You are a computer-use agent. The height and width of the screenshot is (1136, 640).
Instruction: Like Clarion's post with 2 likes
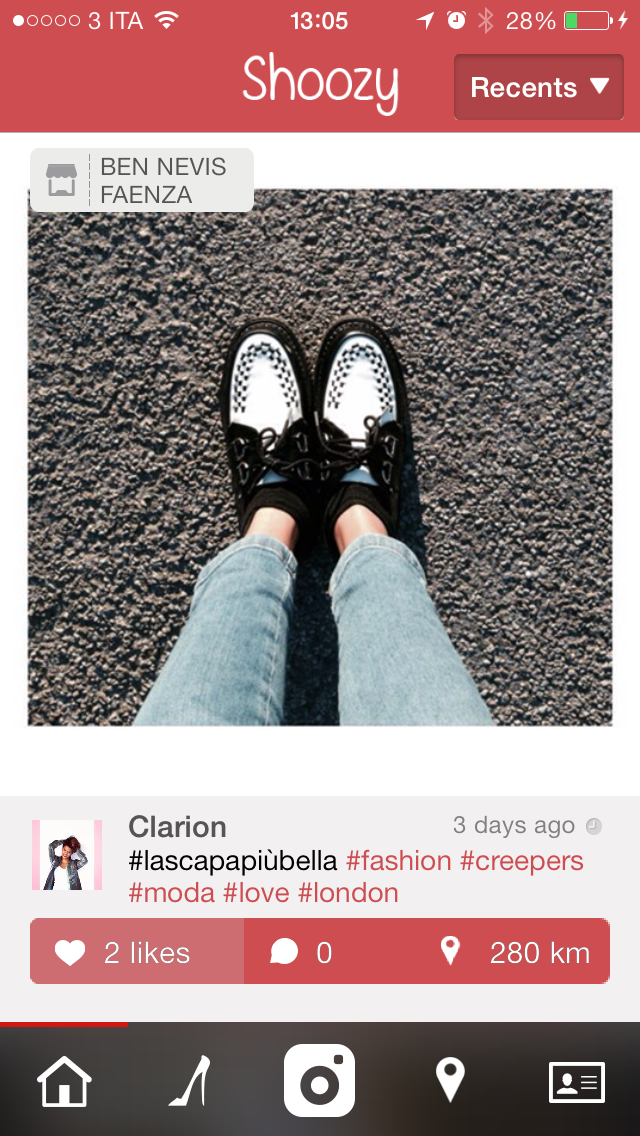pyautogui.click(x=137, y=952)
